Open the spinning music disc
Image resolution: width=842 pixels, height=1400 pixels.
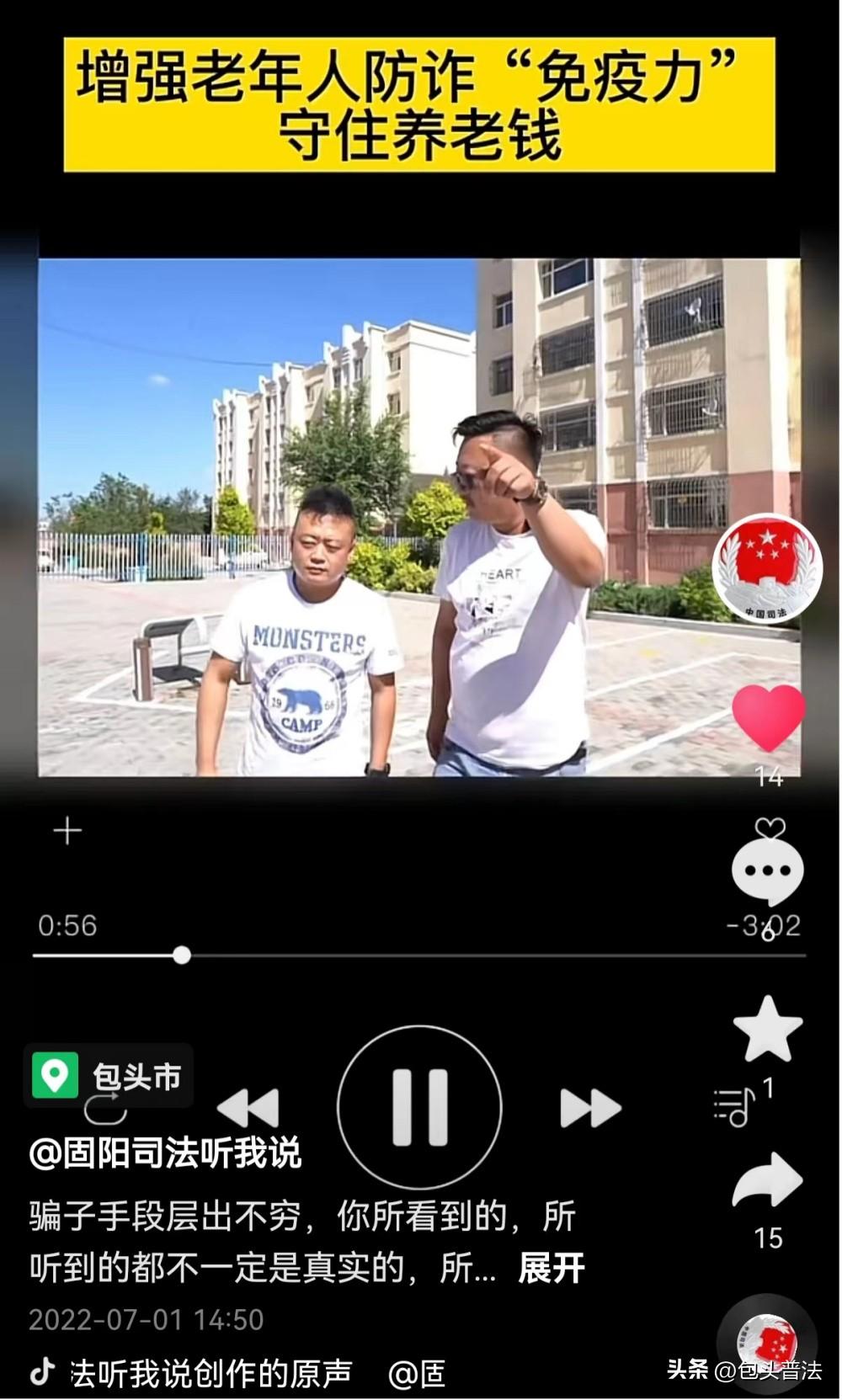(x=766, y=1344)
